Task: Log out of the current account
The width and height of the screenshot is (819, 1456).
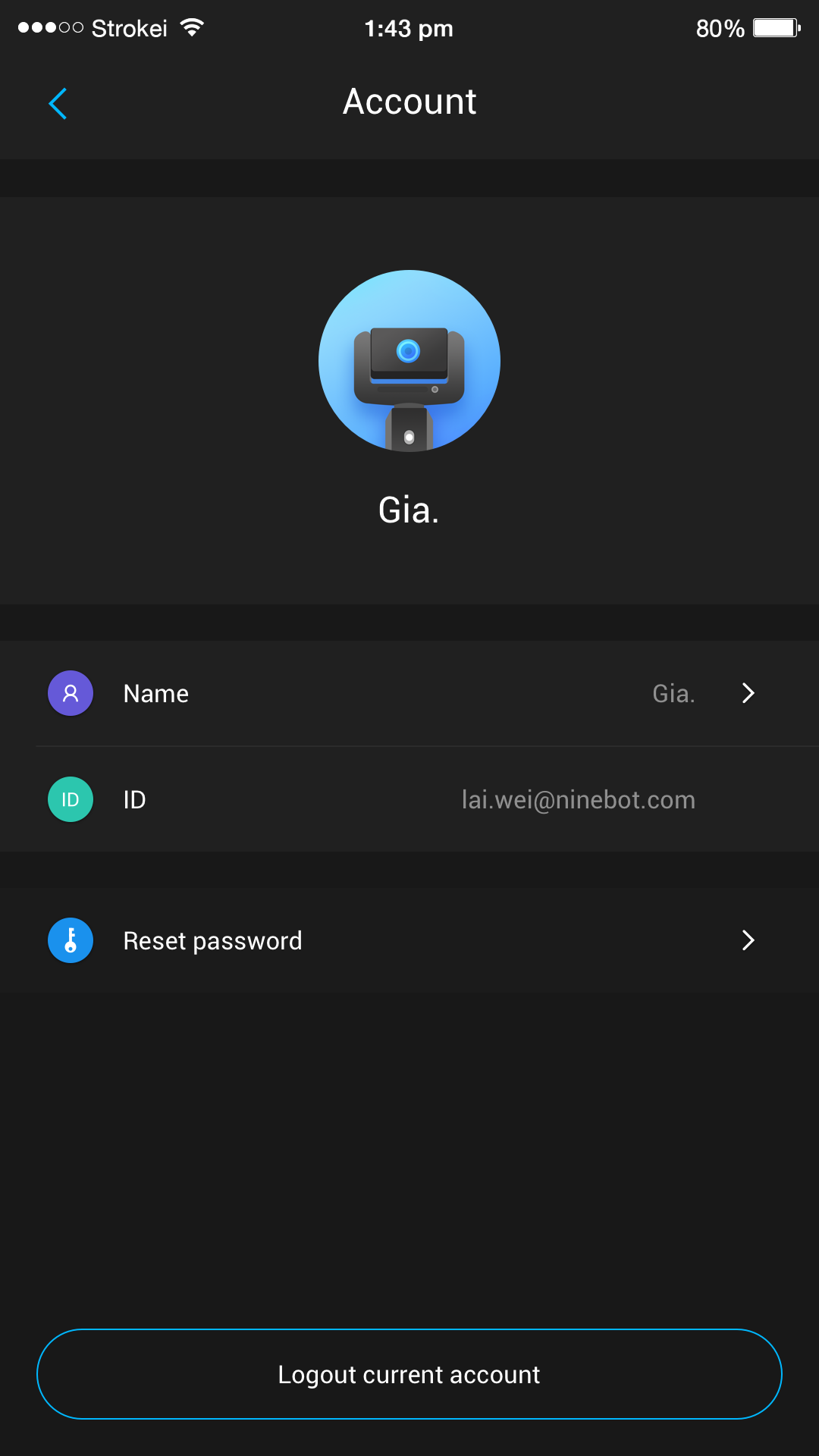Action: [x=409, y=1374]
